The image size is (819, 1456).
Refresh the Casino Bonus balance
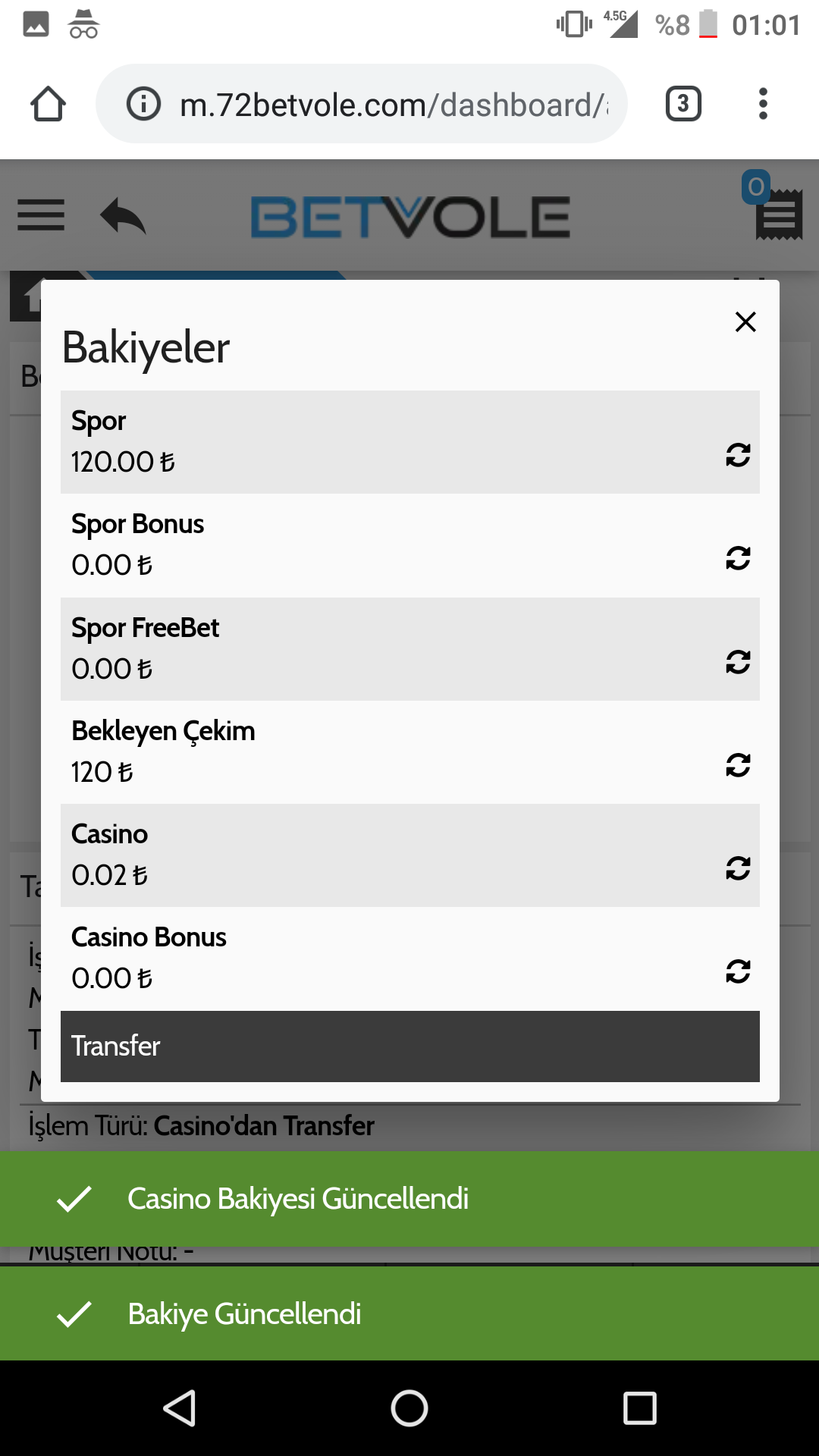point(738,971)
